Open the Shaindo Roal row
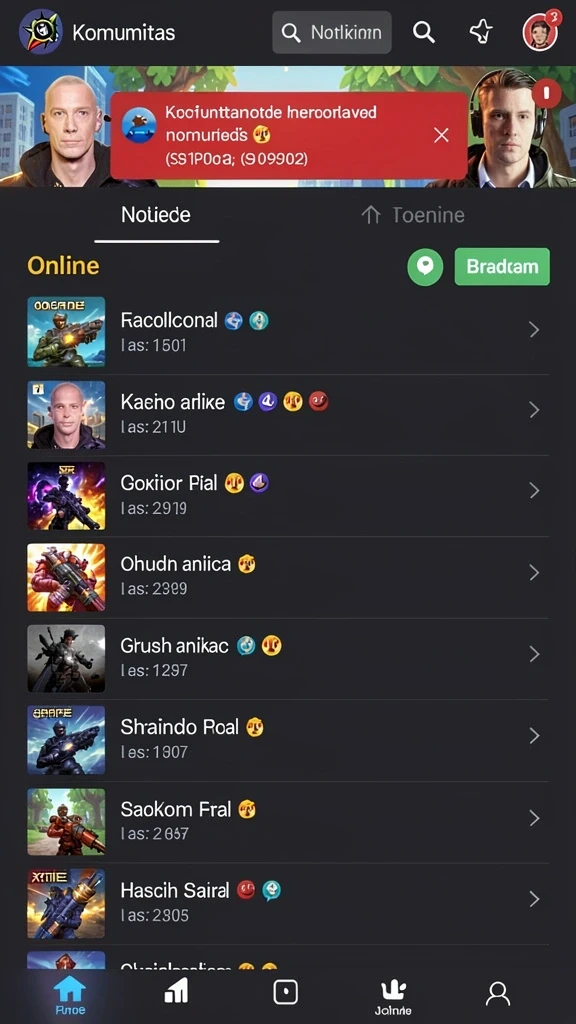576x1024 pixels. (288, 741)
